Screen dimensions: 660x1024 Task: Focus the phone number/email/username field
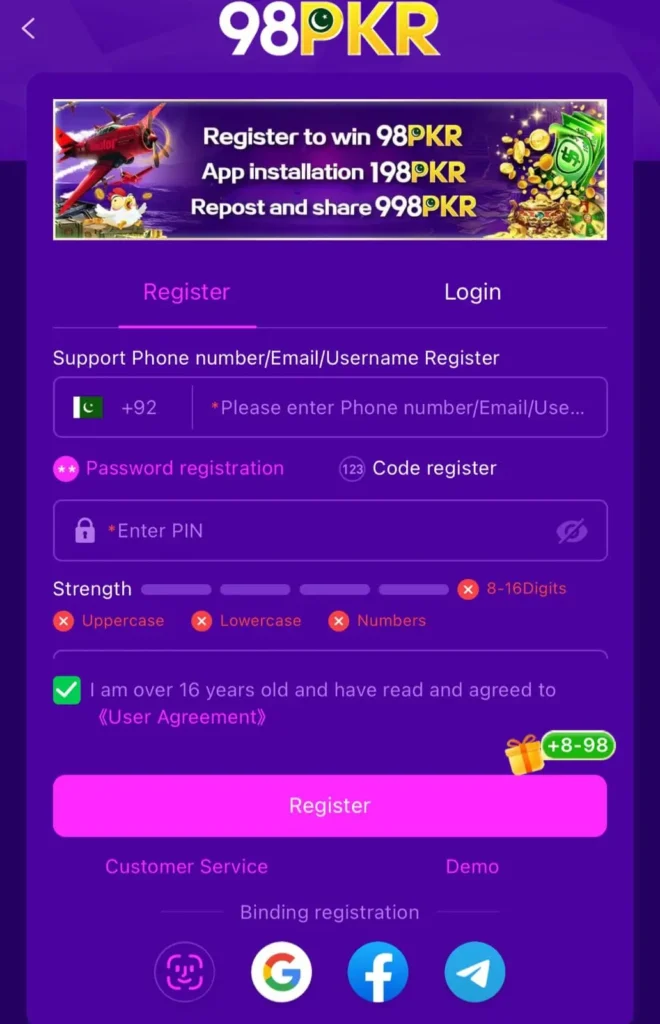(x=398, y=408)
